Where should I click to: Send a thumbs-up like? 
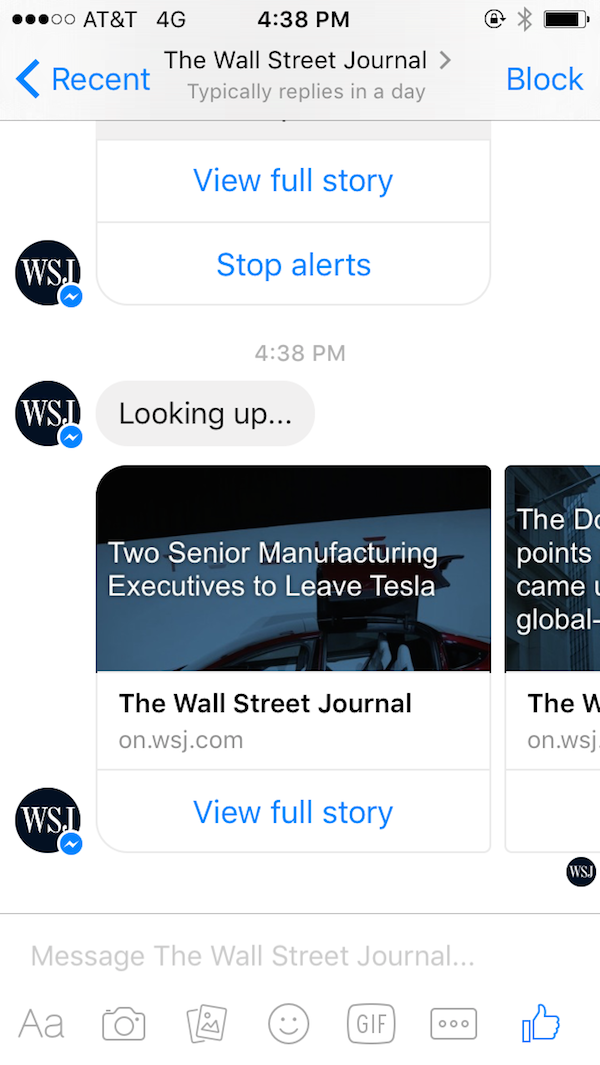[x=540, y=1023]
